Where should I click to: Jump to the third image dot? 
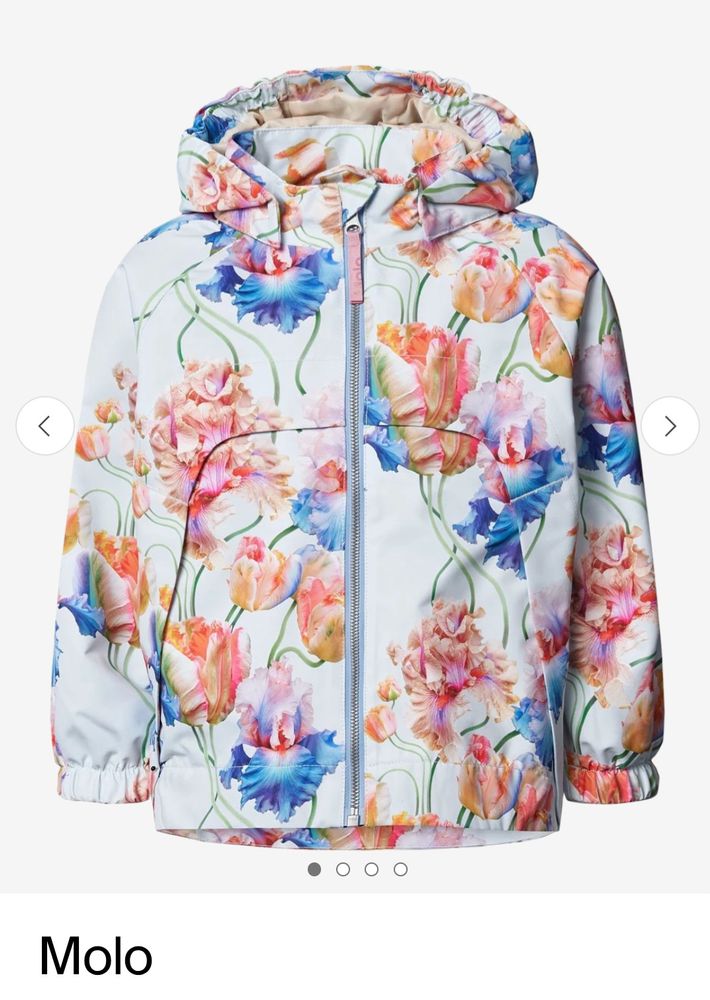tap(371, 869)
